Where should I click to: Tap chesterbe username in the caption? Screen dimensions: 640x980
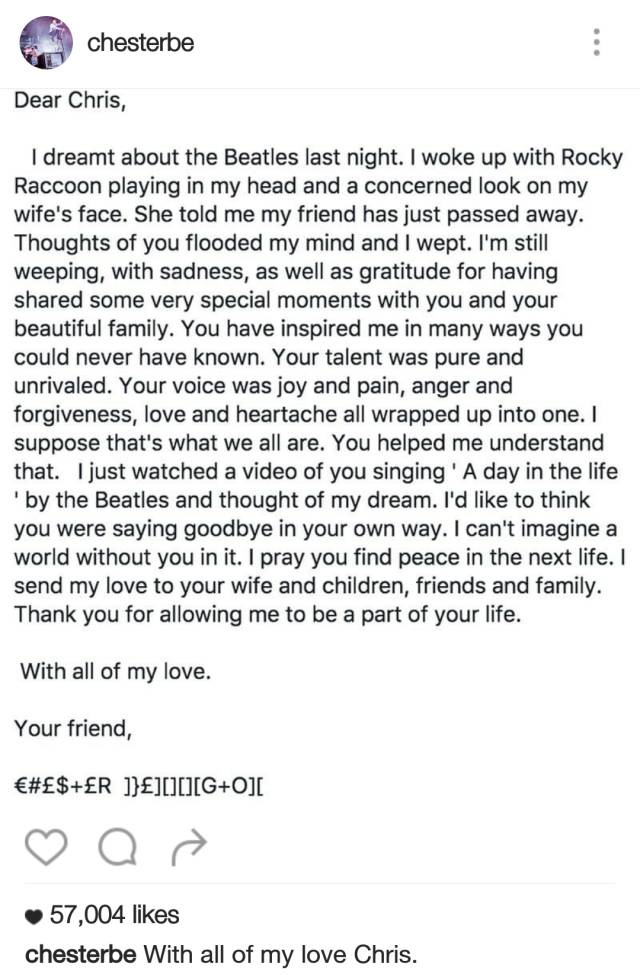[80, 953]
